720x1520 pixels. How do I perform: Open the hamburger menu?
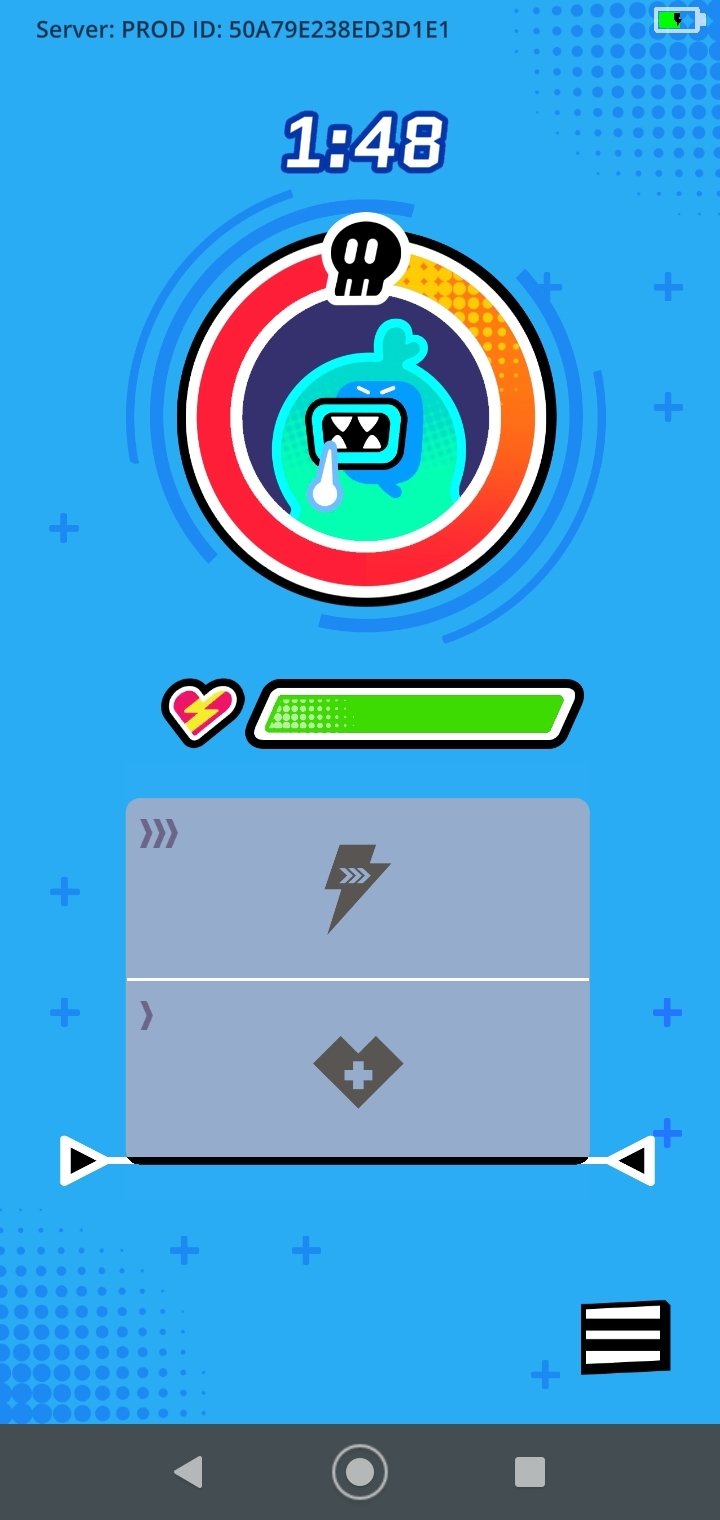[625, 1337]
